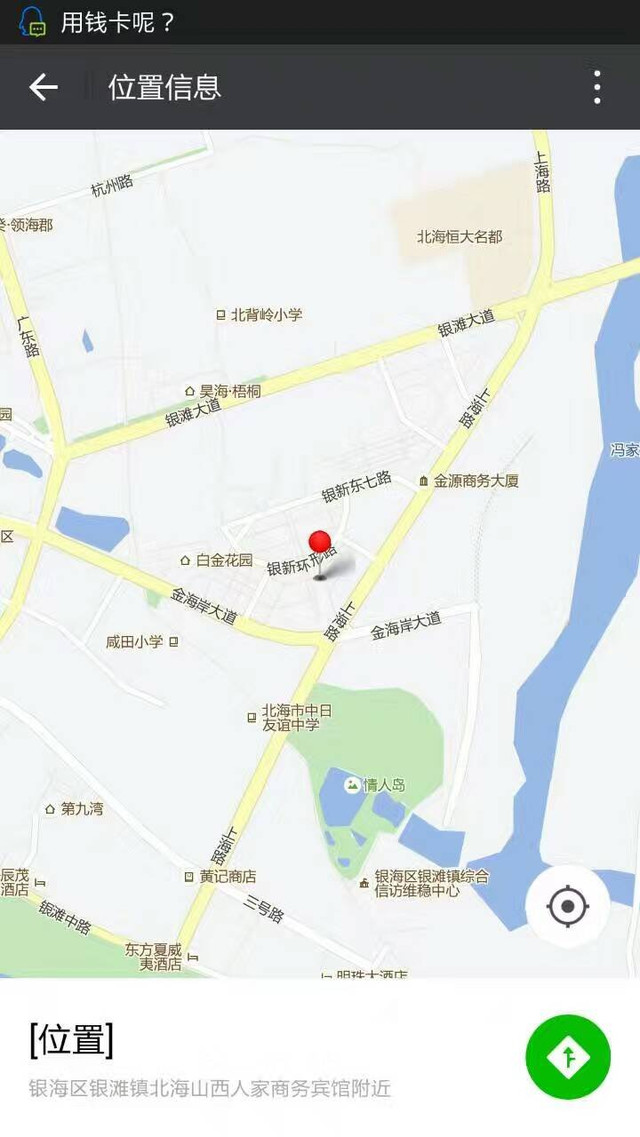Recenter the map on my current location
This screenshot has width=640, height=1137.
(x=567, y=906)
